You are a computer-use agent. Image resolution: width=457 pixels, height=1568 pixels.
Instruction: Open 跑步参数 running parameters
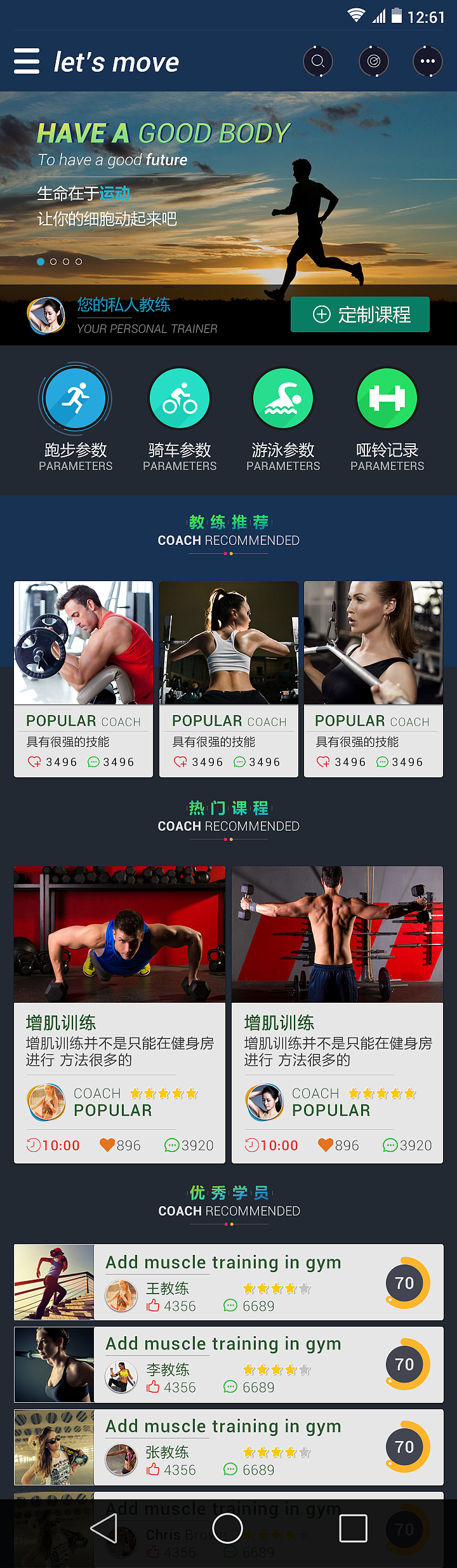click(x=76, y=399)
